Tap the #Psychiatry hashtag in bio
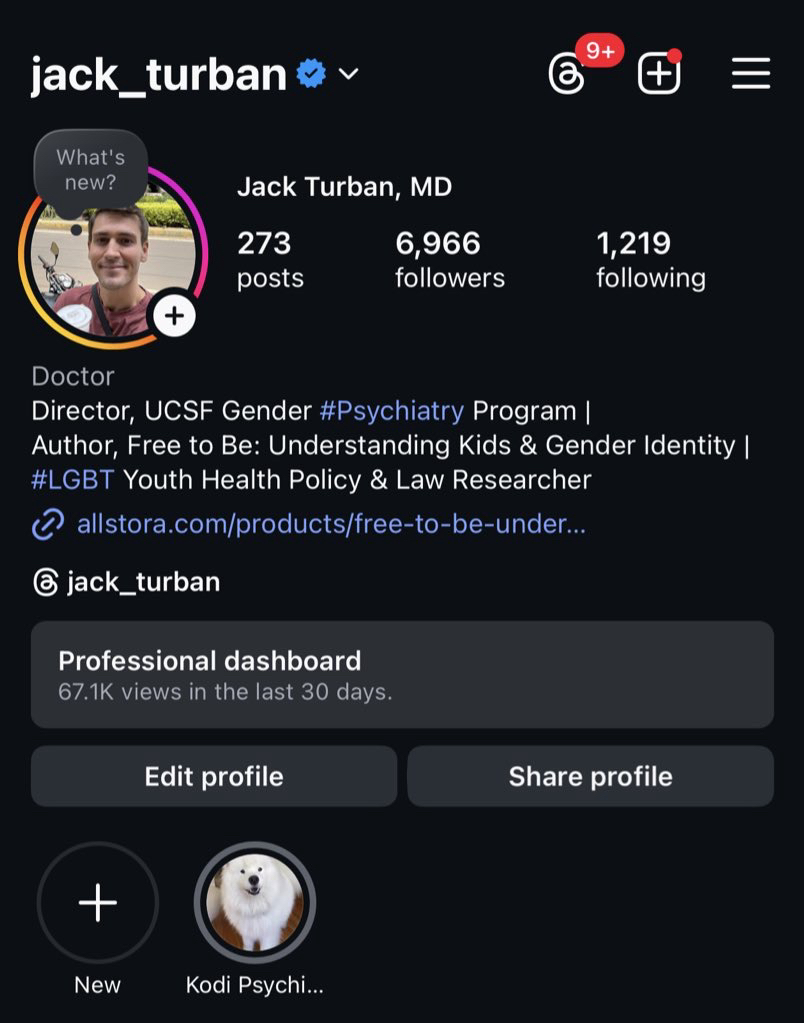 point(391,411)
